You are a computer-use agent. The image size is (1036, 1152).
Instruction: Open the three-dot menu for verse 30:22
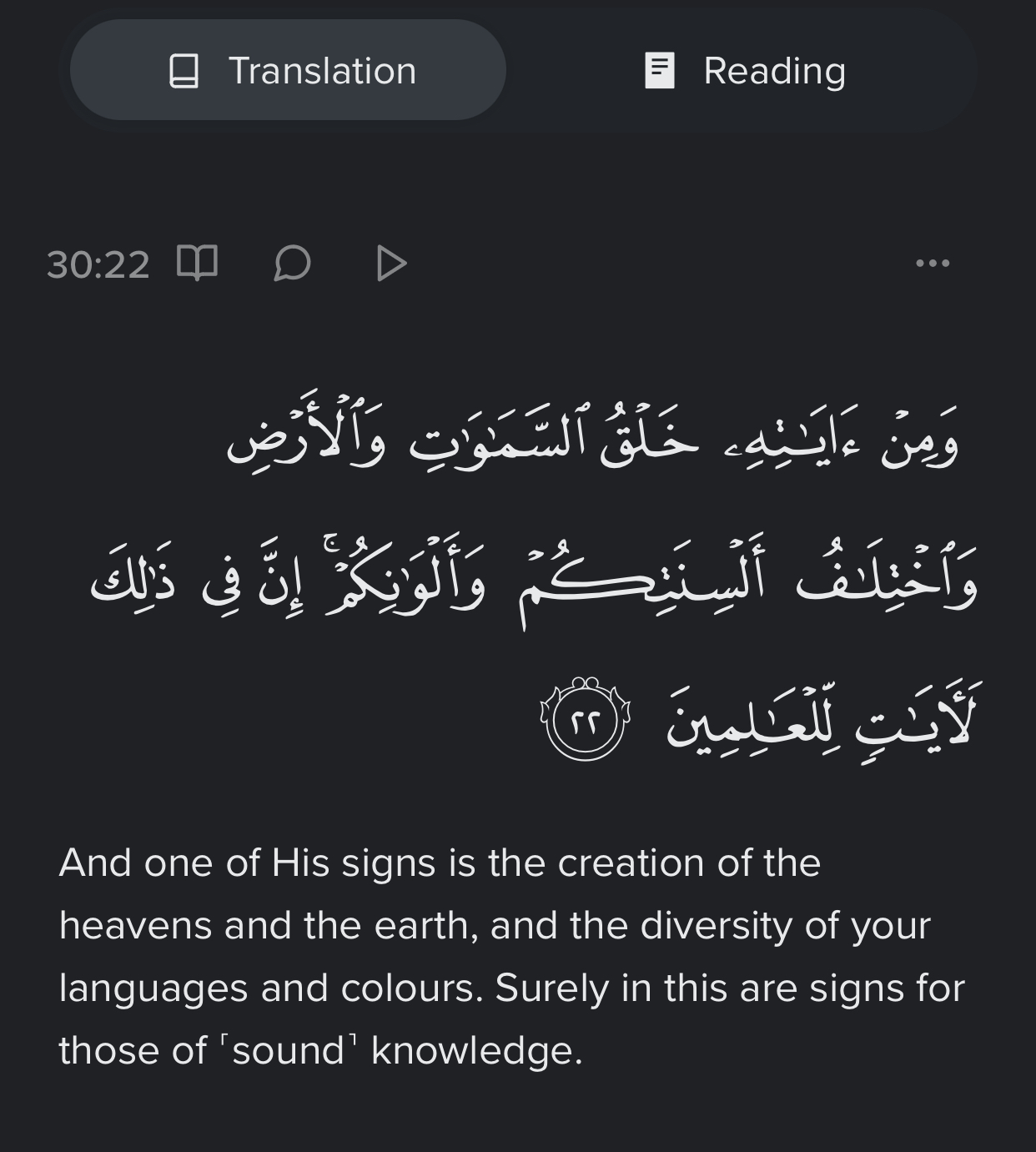point(932,264)
